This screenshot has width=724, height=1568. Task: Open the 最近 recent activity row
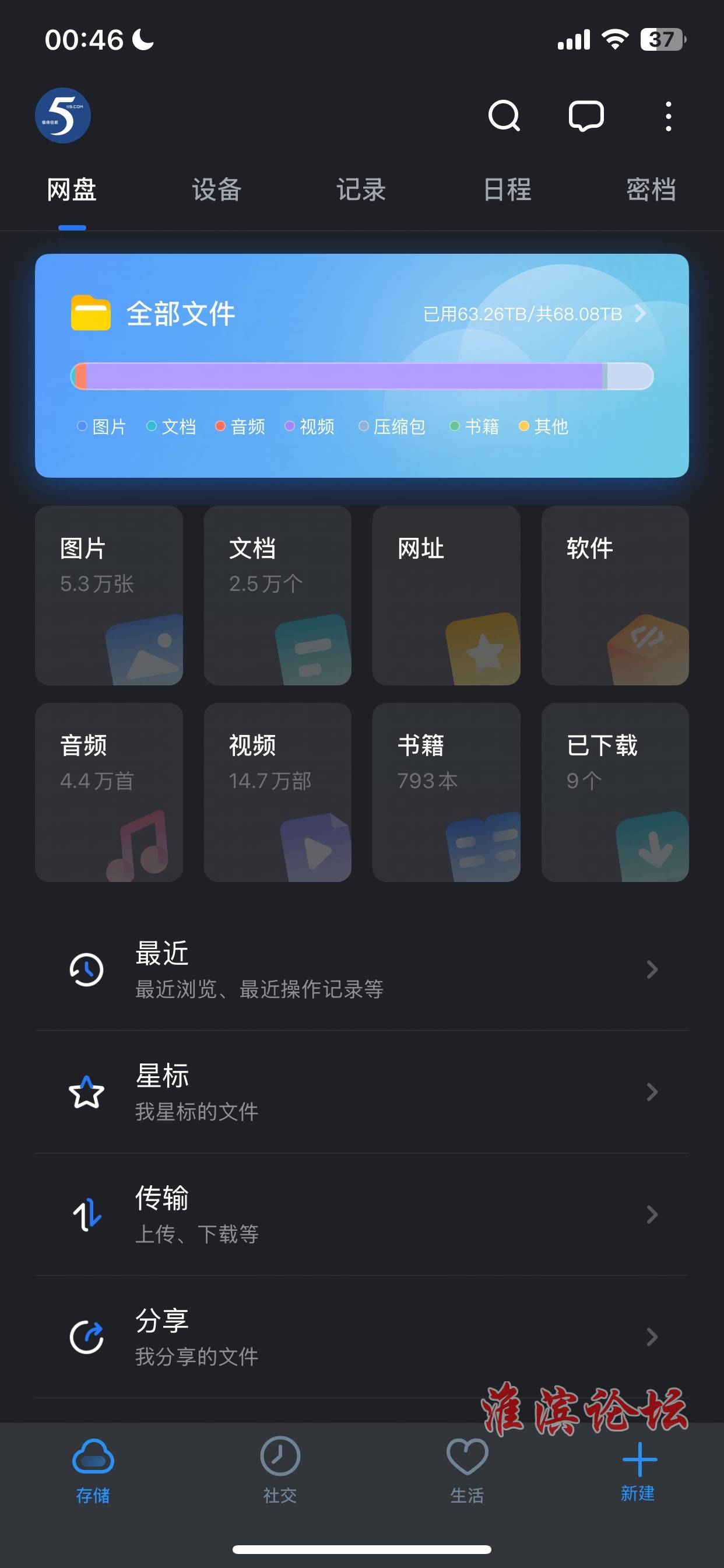[362, 969]
